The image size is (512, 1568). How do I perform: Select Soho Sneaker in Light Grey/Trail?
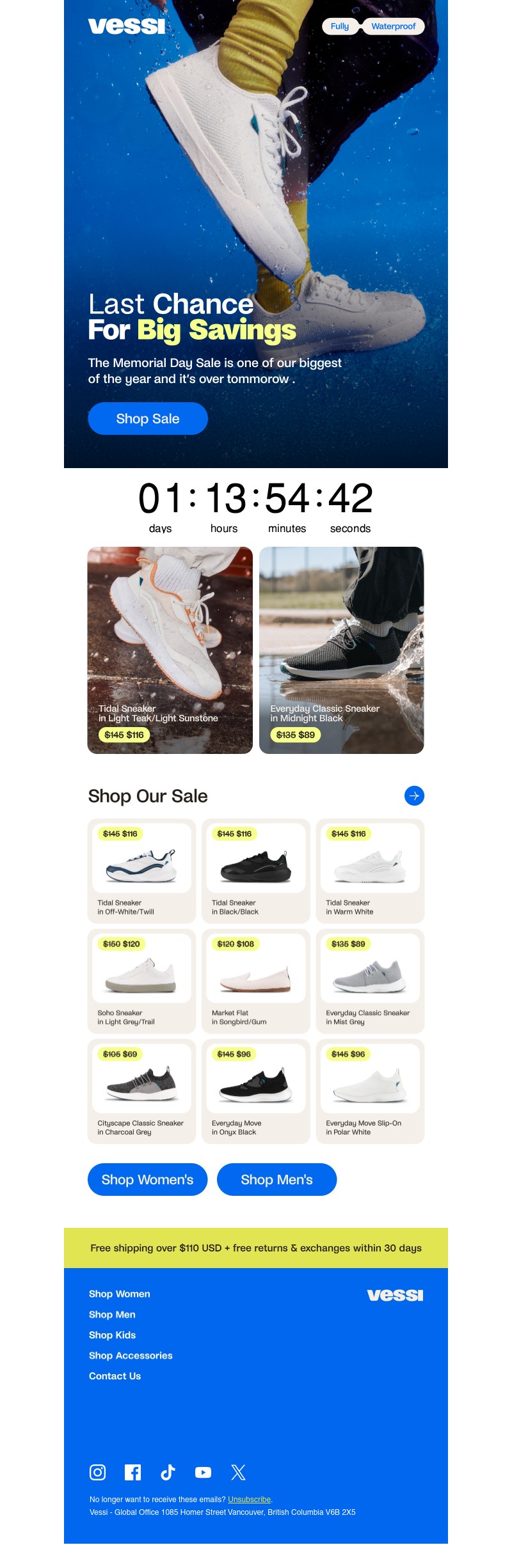pyautogui.click(x=141, y=980)
